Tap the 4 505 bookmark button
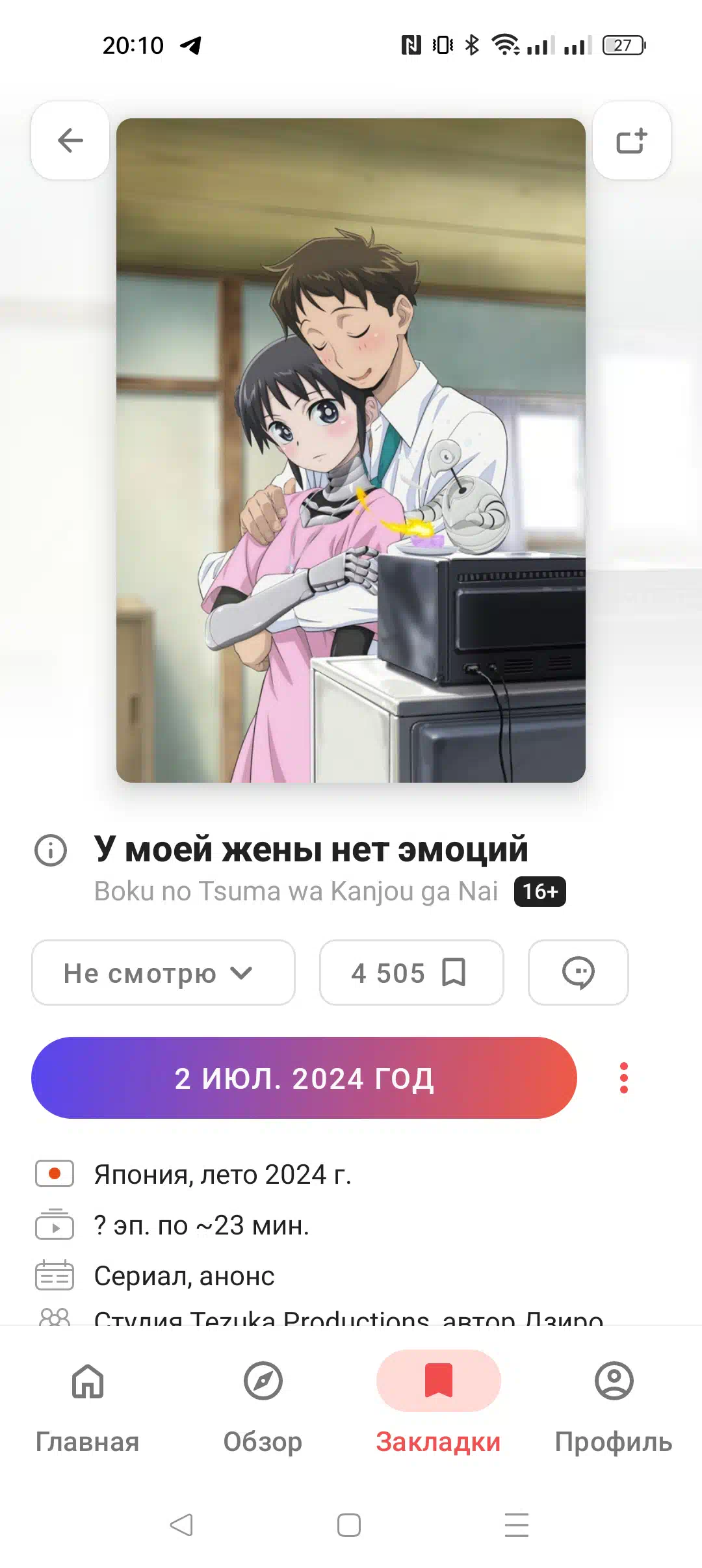The height and width of the screenshot is (1568, 702). [x=411, y=973]
